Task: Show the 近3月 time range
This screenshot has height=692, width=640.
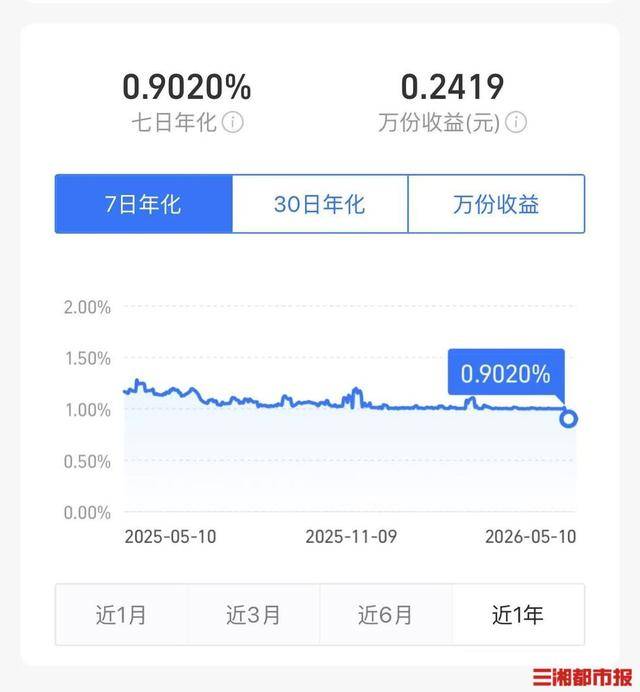Action: [x=254, y=614]
